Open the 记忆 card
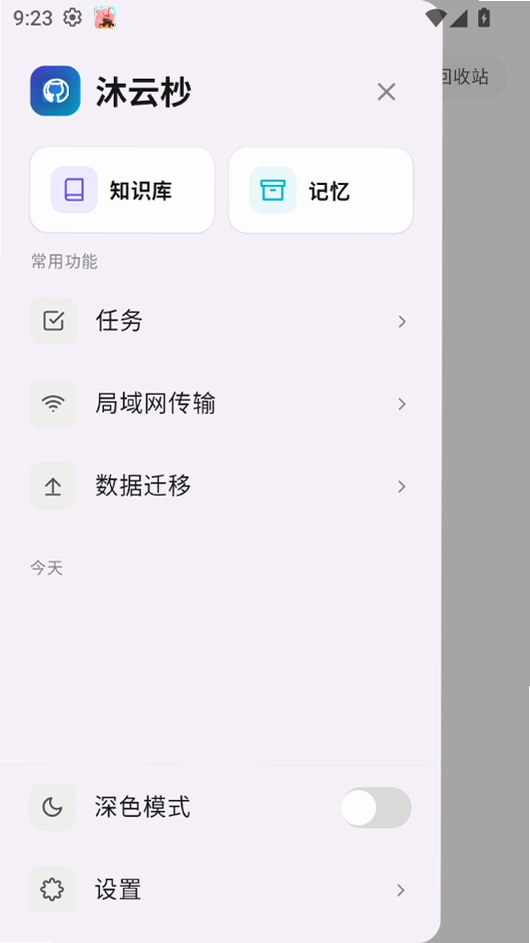The width and height of the screenshot is (530, 943). [x=321, y=190]
